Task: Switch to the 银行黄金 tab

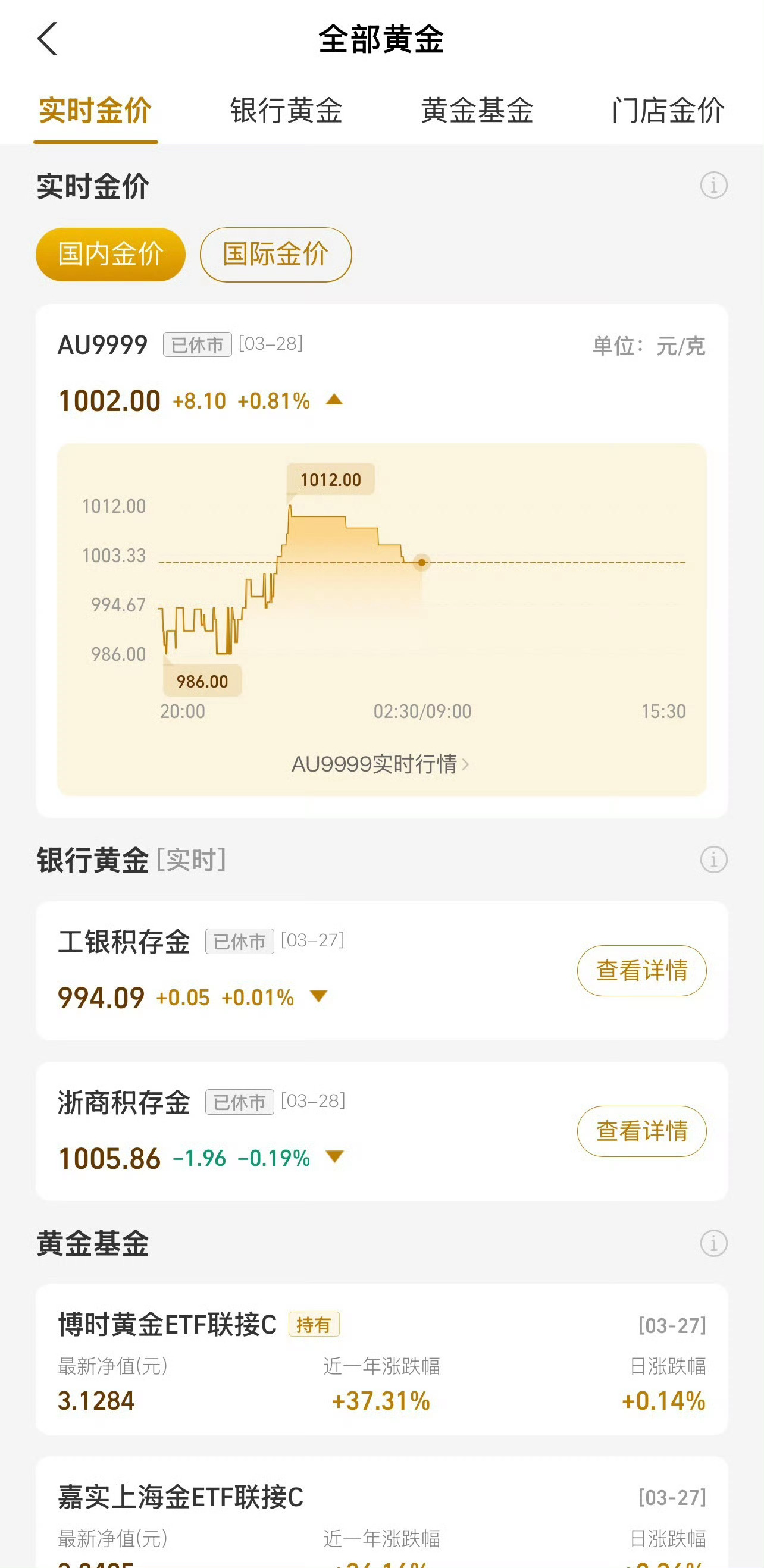Action: (286, 111)
